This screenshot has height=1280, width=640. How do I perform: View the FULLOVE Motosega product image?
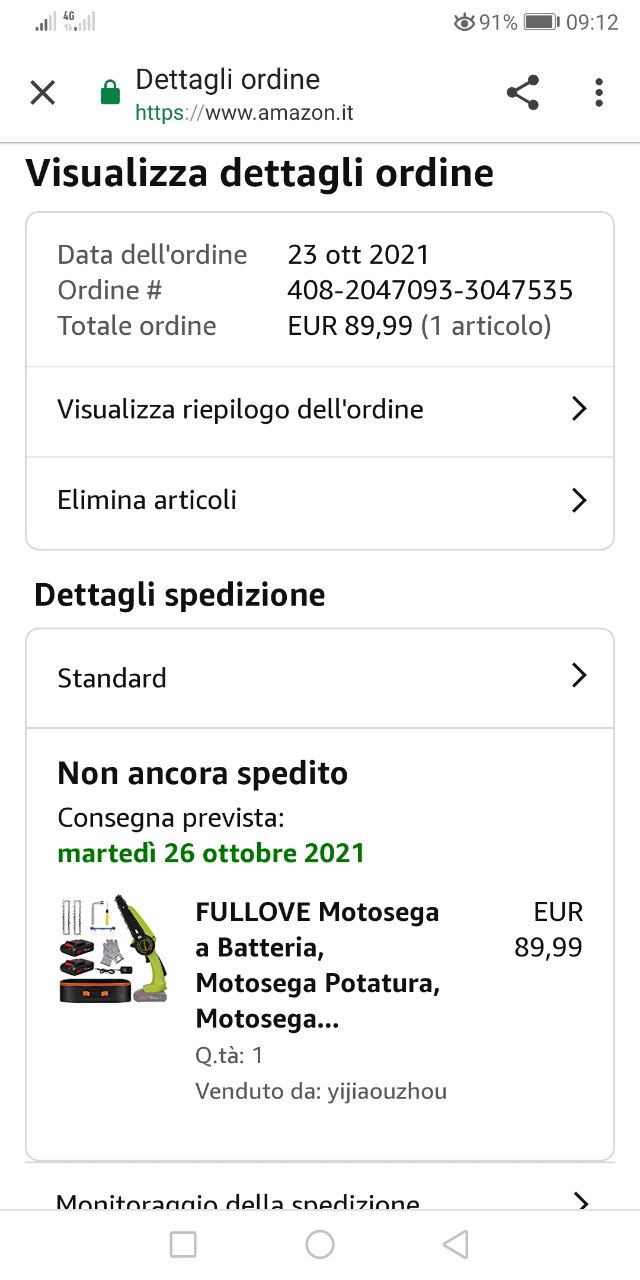(113, 948)
